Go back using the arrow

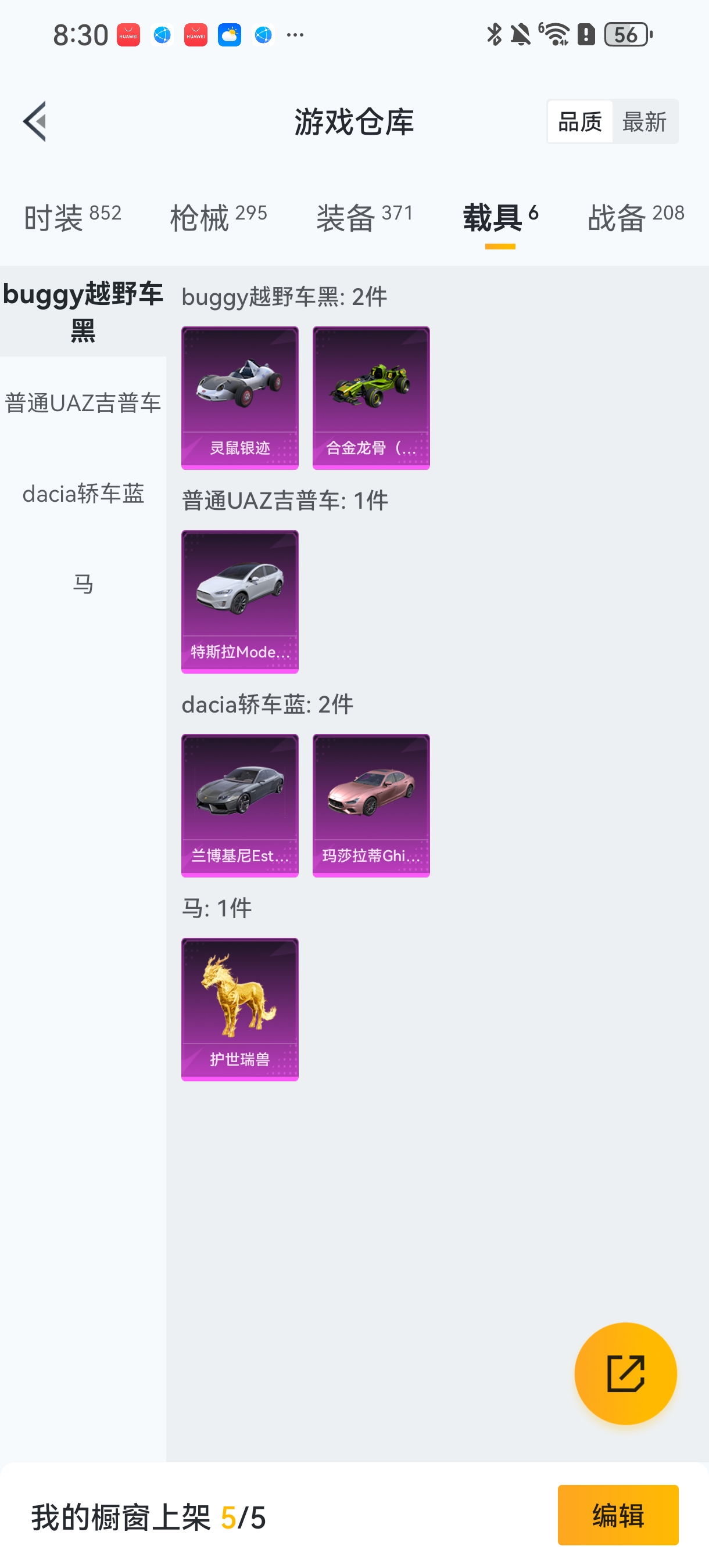[35, 122]
